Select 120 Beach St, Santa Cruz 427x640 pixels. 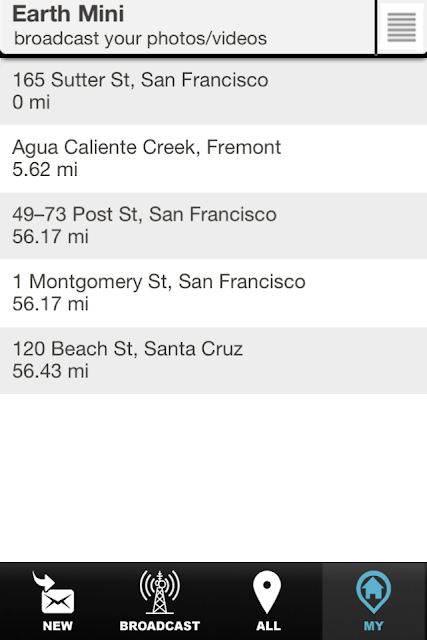pyautogui.click(x=214, y=360)
